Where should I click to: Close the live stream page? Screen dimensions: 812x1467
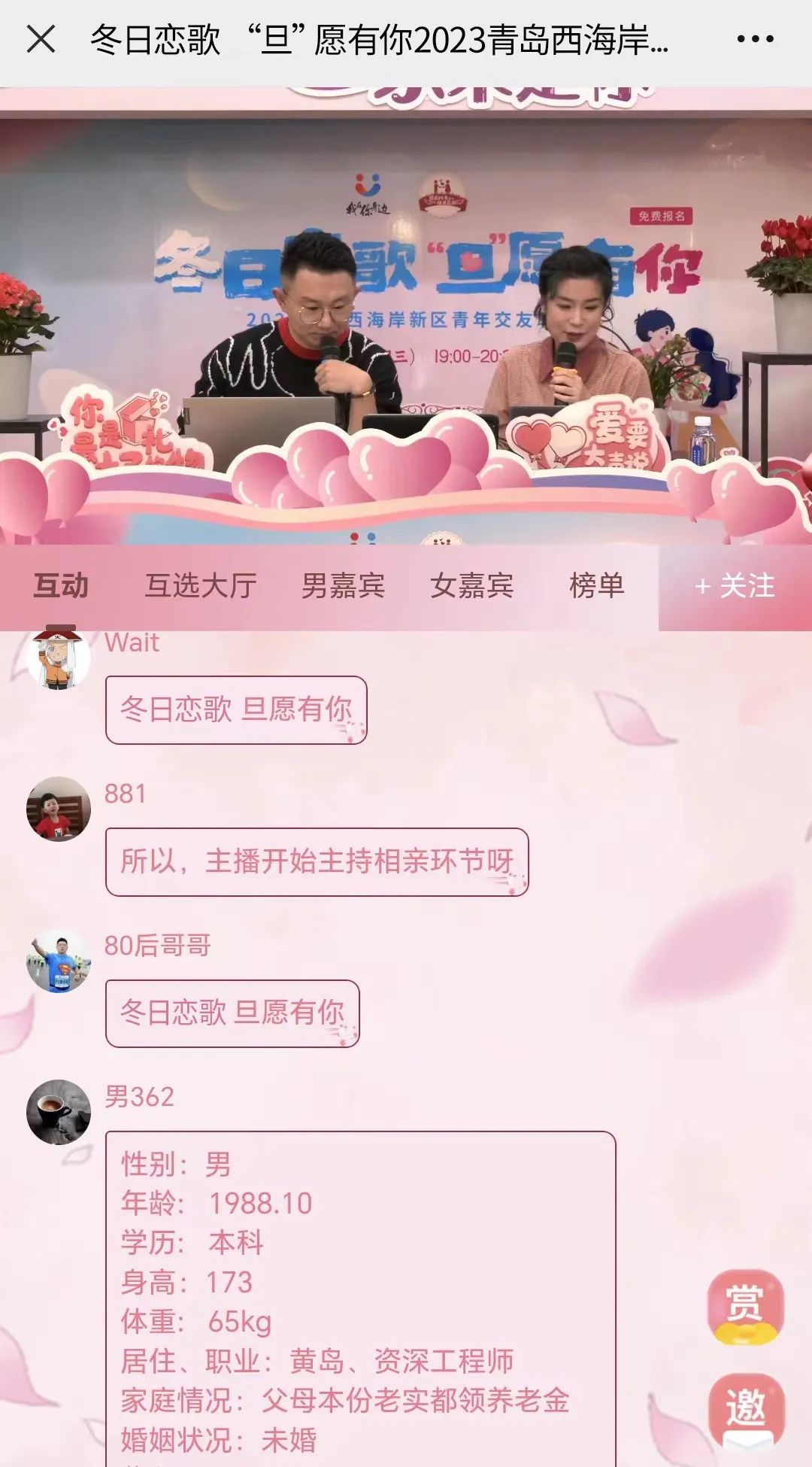click(x=41, y=39)
